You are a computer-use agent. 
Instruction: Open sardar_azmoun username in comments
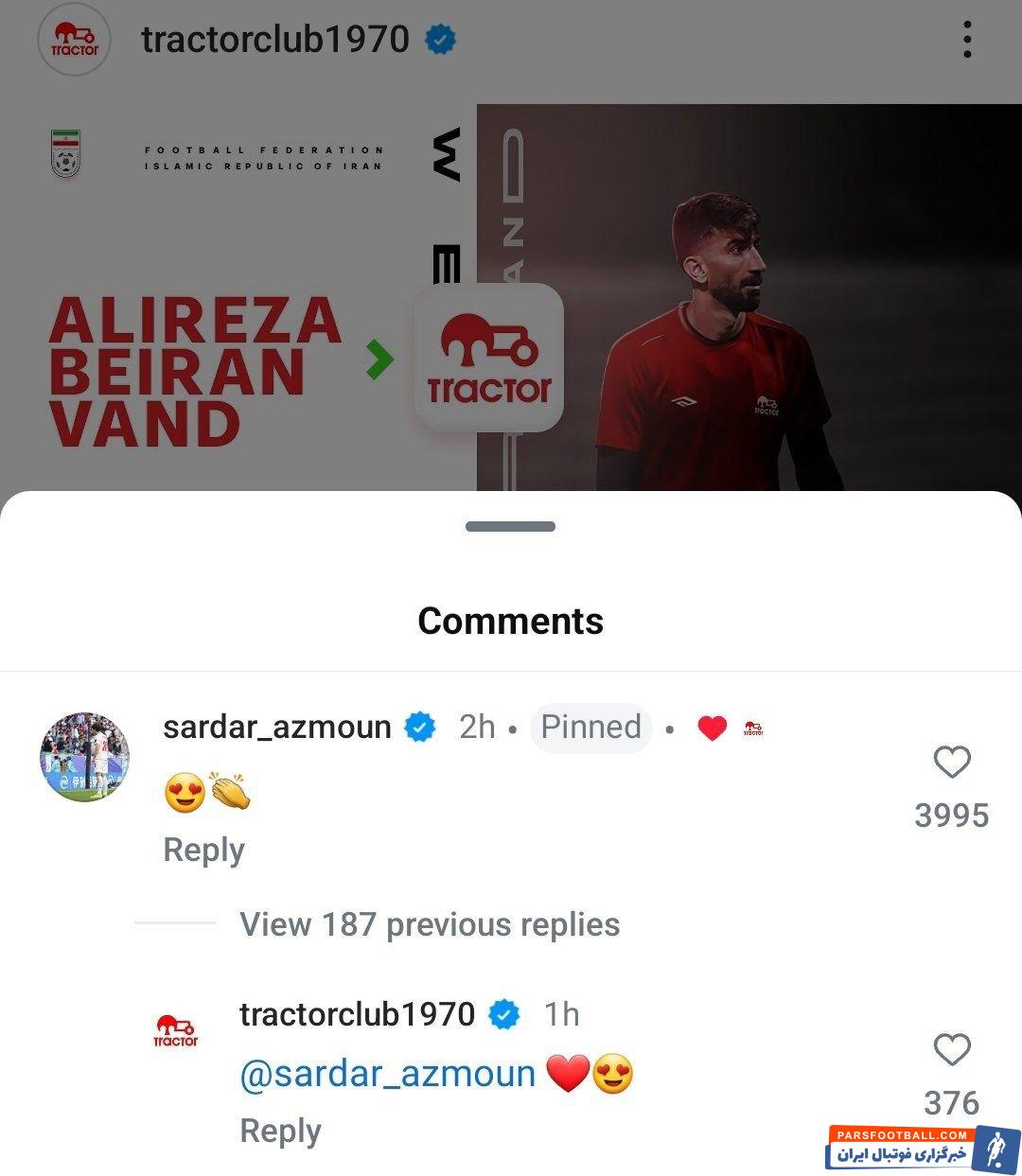(x=276, y=727)
